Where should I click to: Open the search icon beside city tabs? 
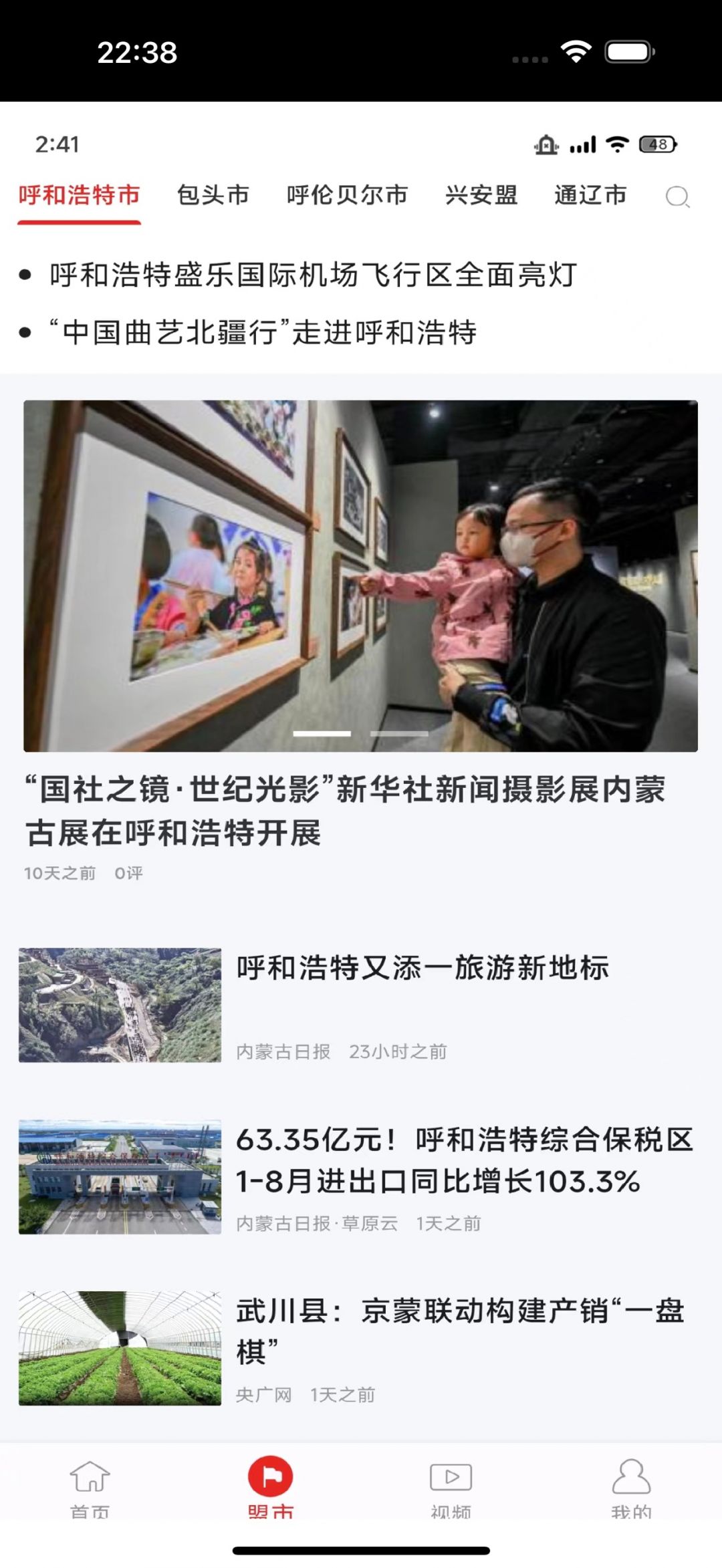677,197
